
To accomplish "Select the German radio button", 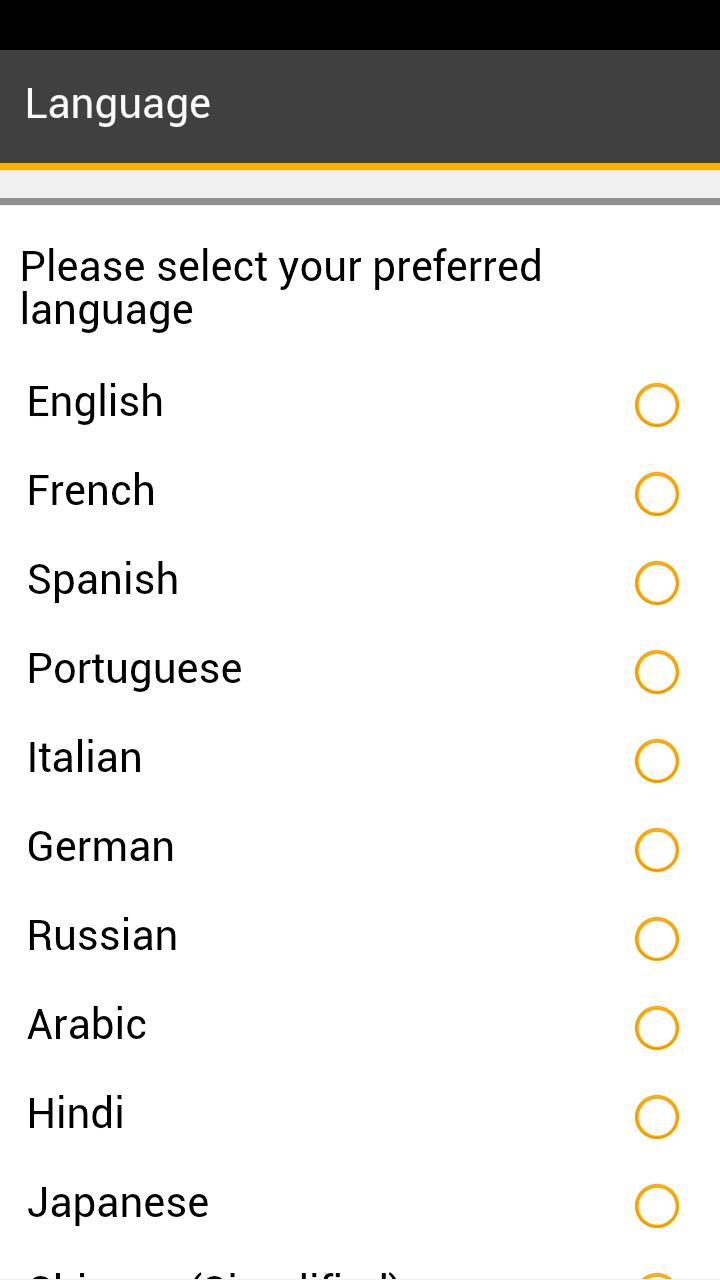I will tap(656, 850).
